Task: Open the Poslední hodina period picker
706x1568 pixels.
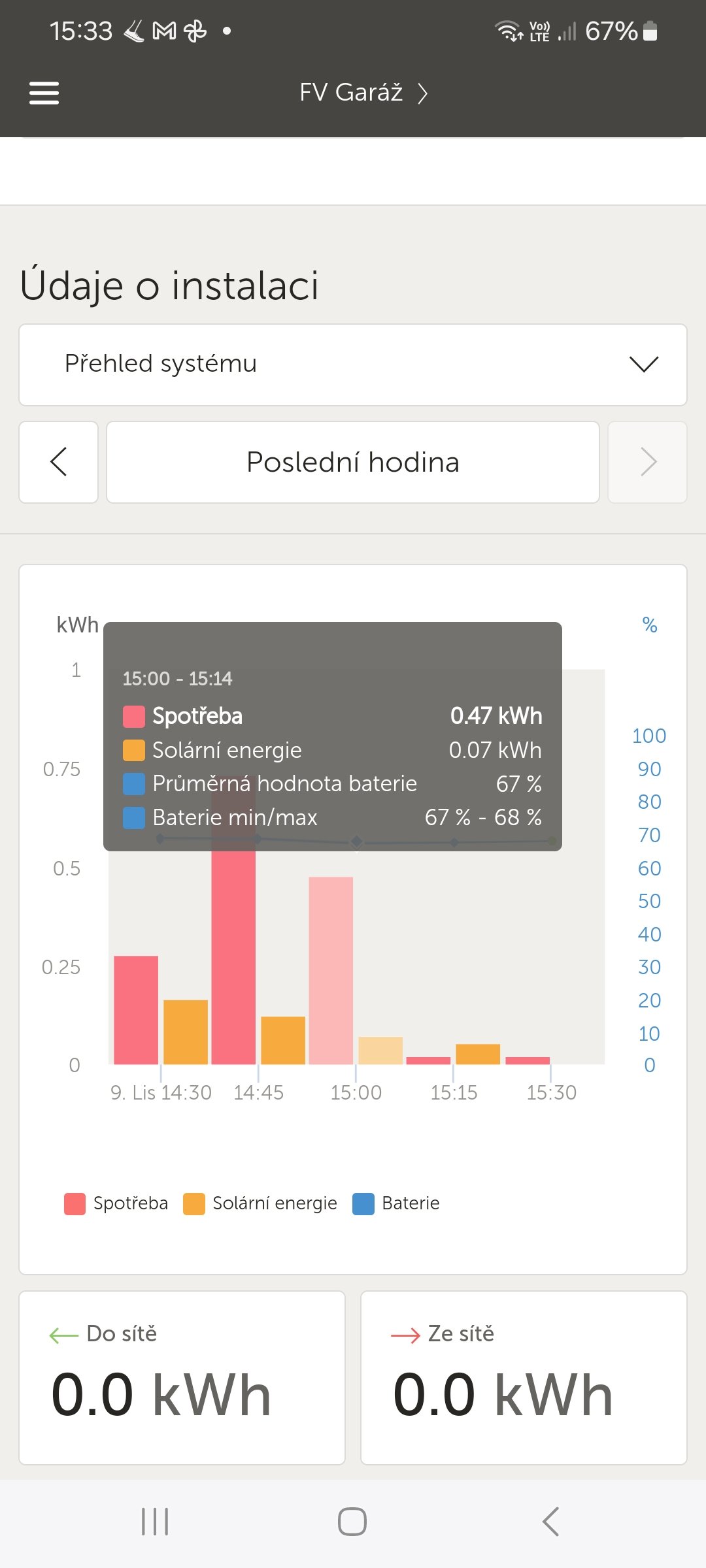Action: pos(353,462)
